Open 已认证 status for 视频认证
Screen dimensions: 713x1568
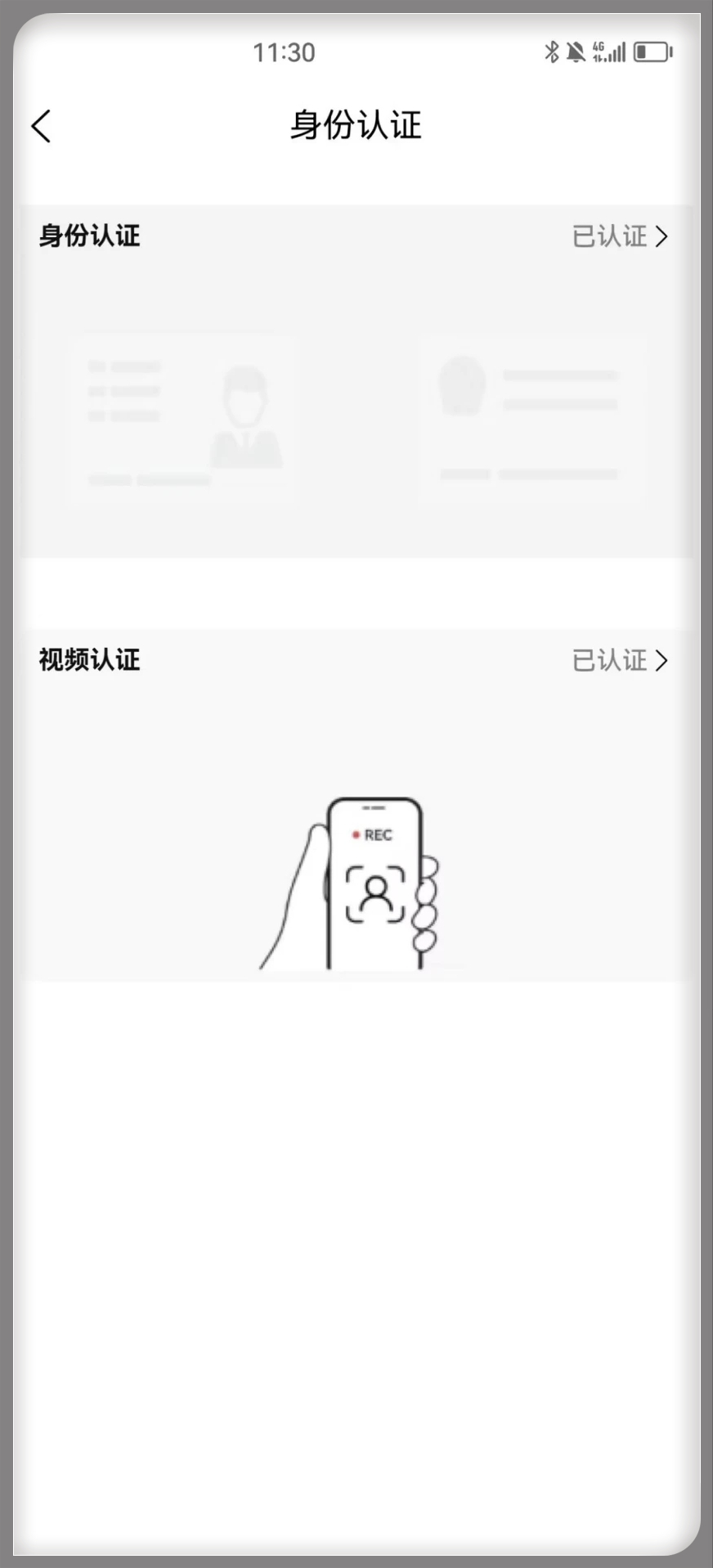[620, 660]
